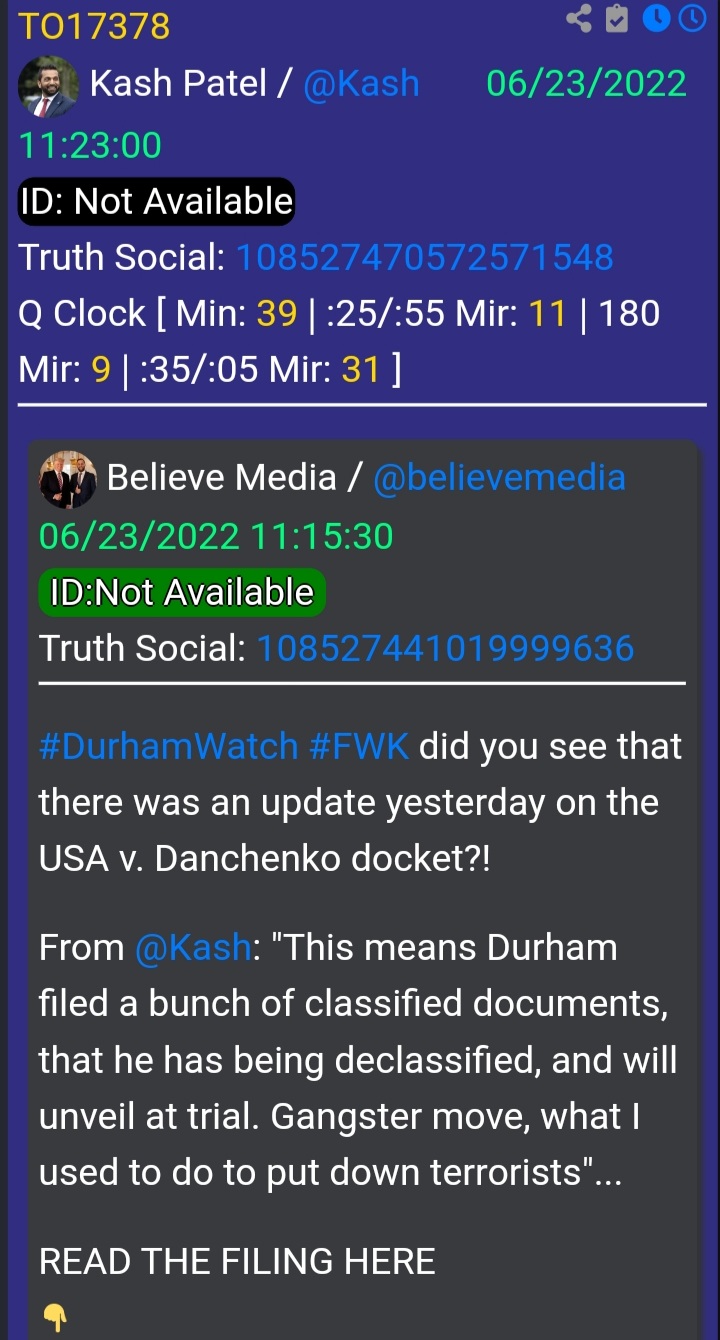The image size is (720, 1340).
Task: Tap the filled blue clock icon
Action: [x=656, y=18]
